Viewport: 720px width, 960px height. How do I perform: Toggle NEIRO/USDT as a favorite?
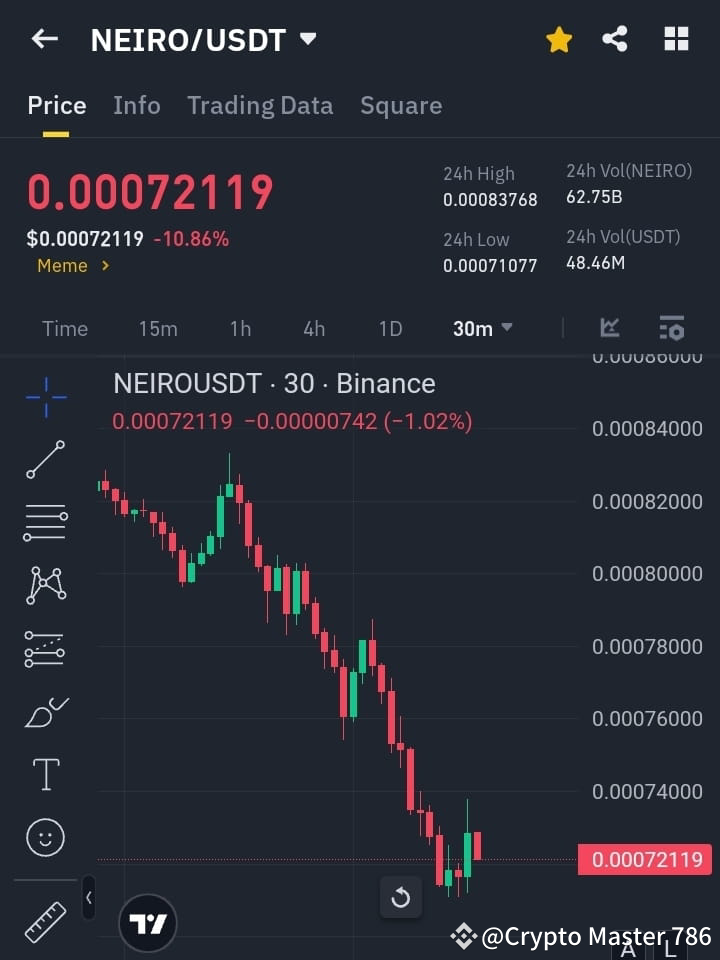(558, 39)
